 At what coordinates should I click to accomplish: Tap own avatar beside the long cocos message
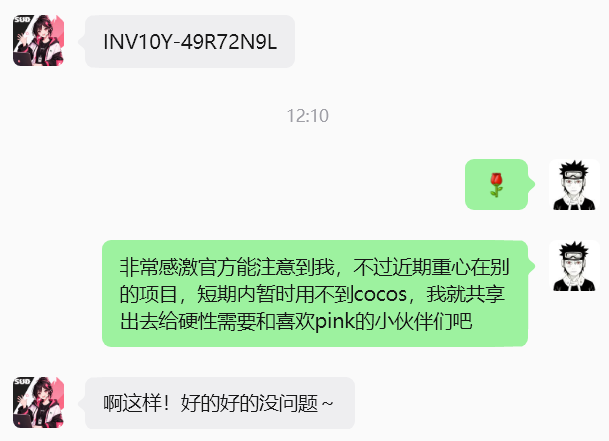pyautogui.click(x=574, y=266)
